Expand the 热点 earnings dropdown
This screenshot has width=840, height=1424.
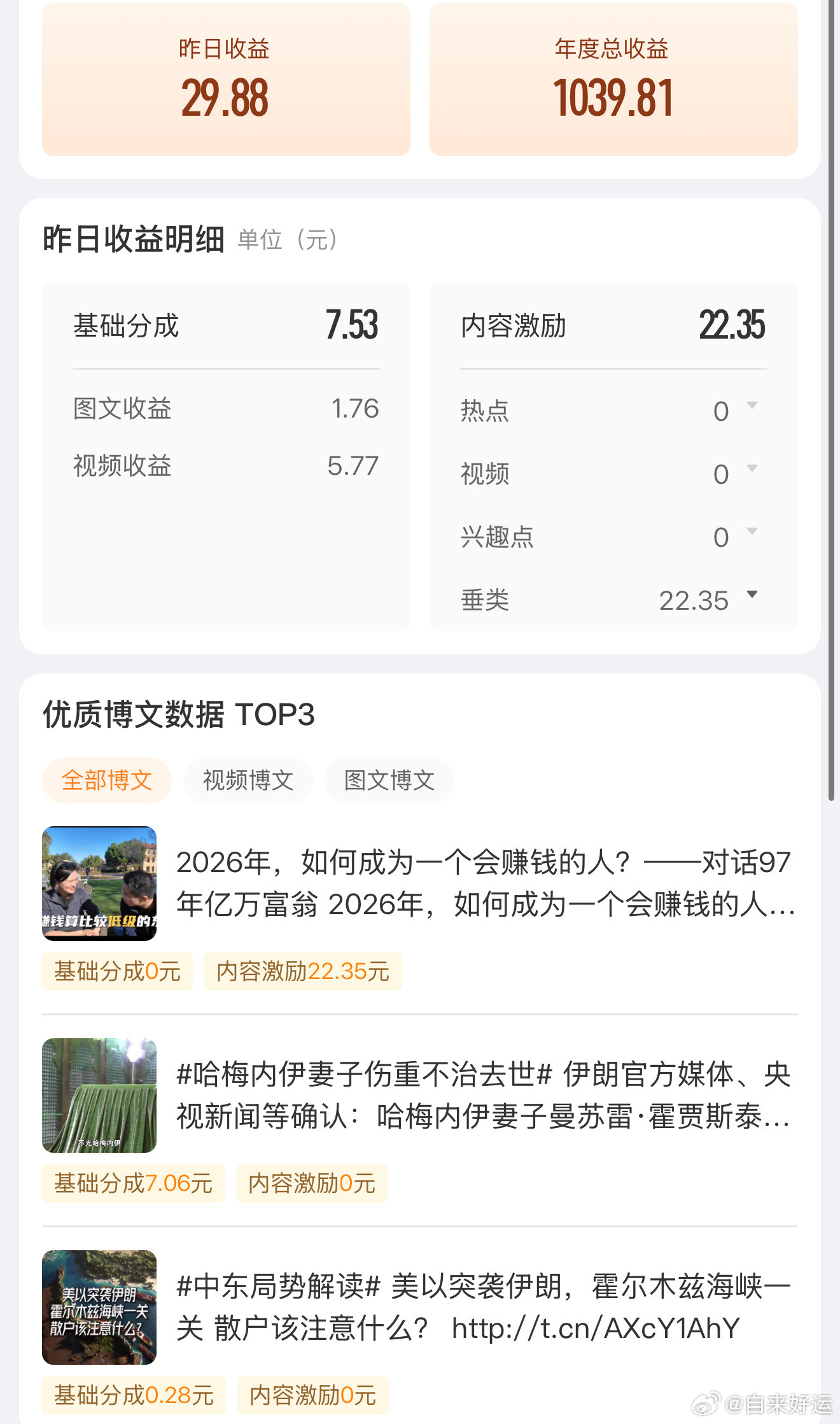pos(753,405)
